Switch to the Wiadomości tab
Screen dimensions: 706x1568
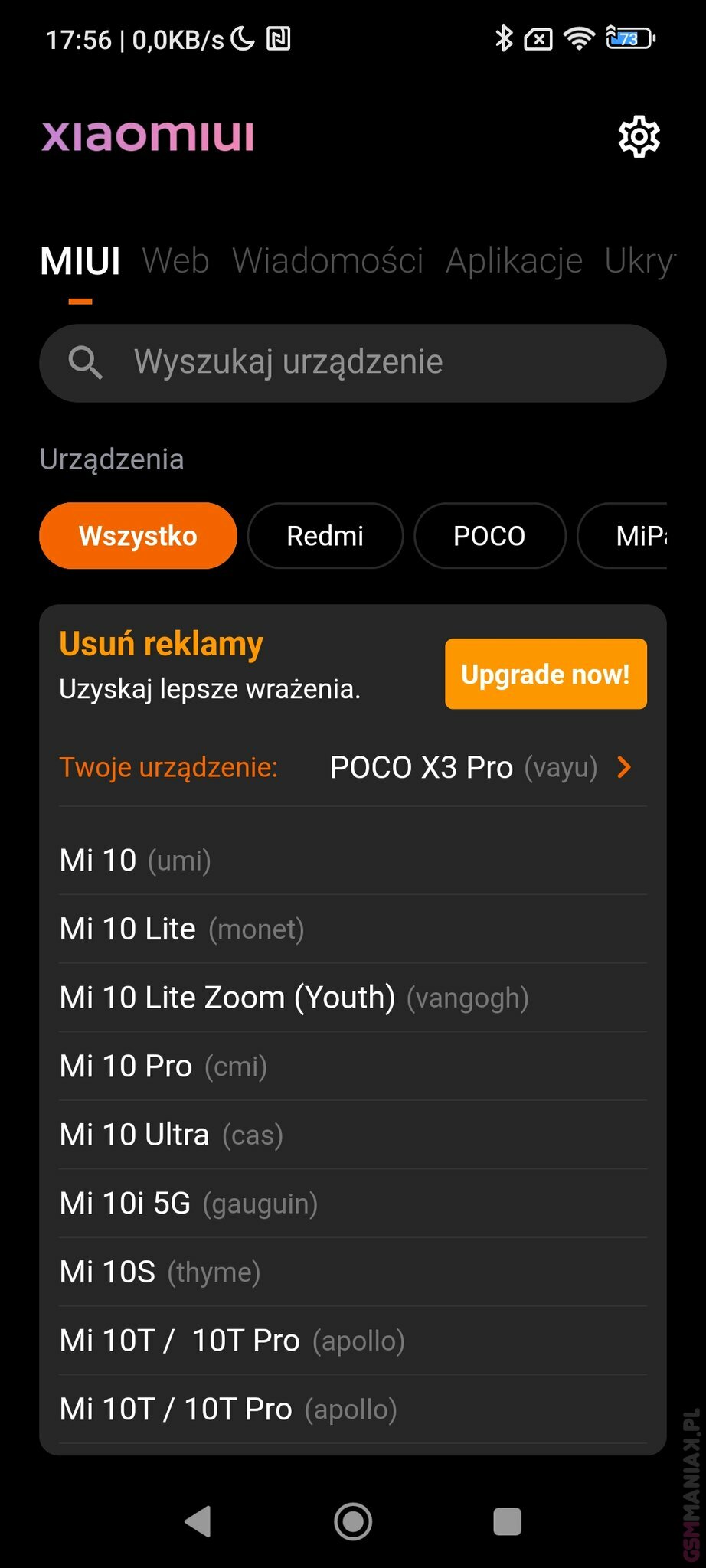328,261
